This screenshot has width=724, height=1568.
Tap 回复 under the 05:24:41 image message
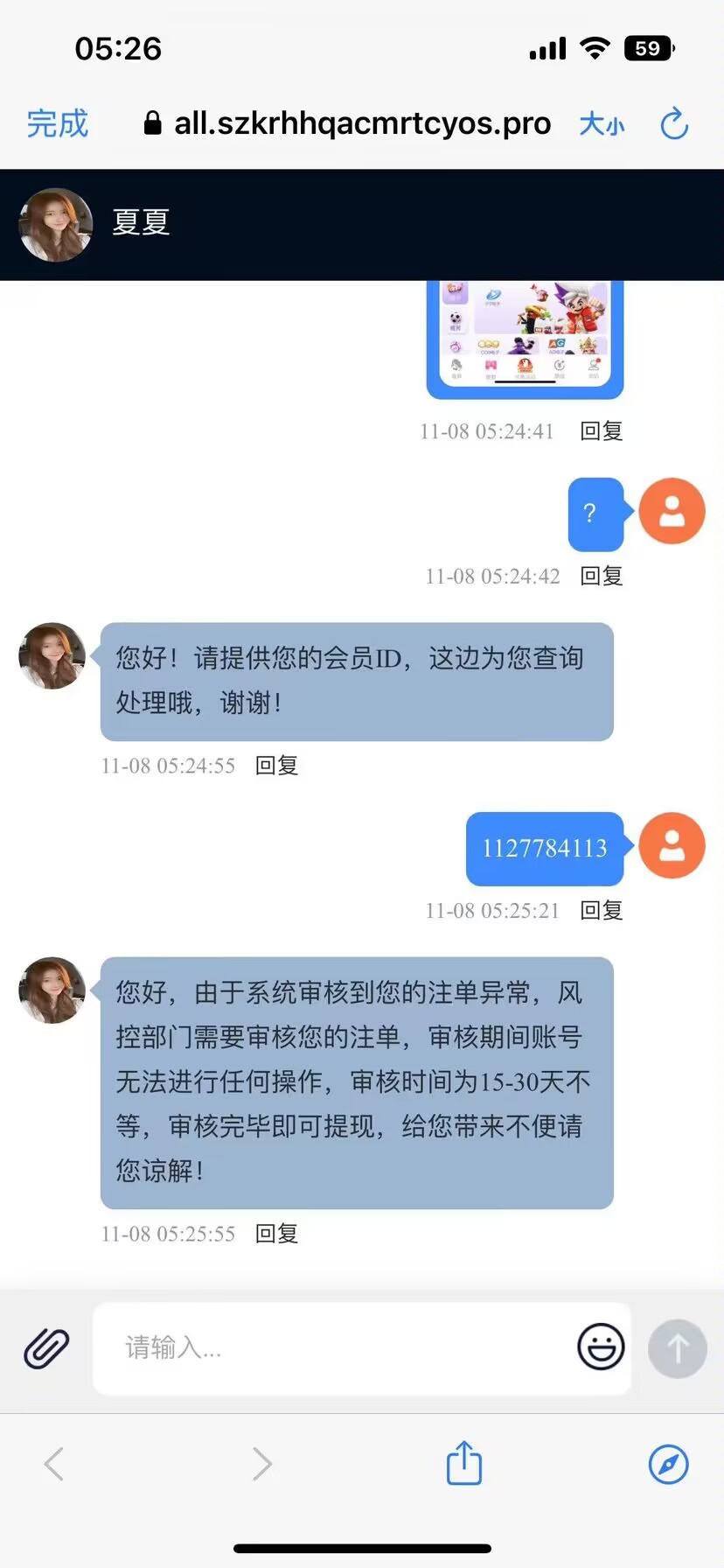tap(602, 430)
